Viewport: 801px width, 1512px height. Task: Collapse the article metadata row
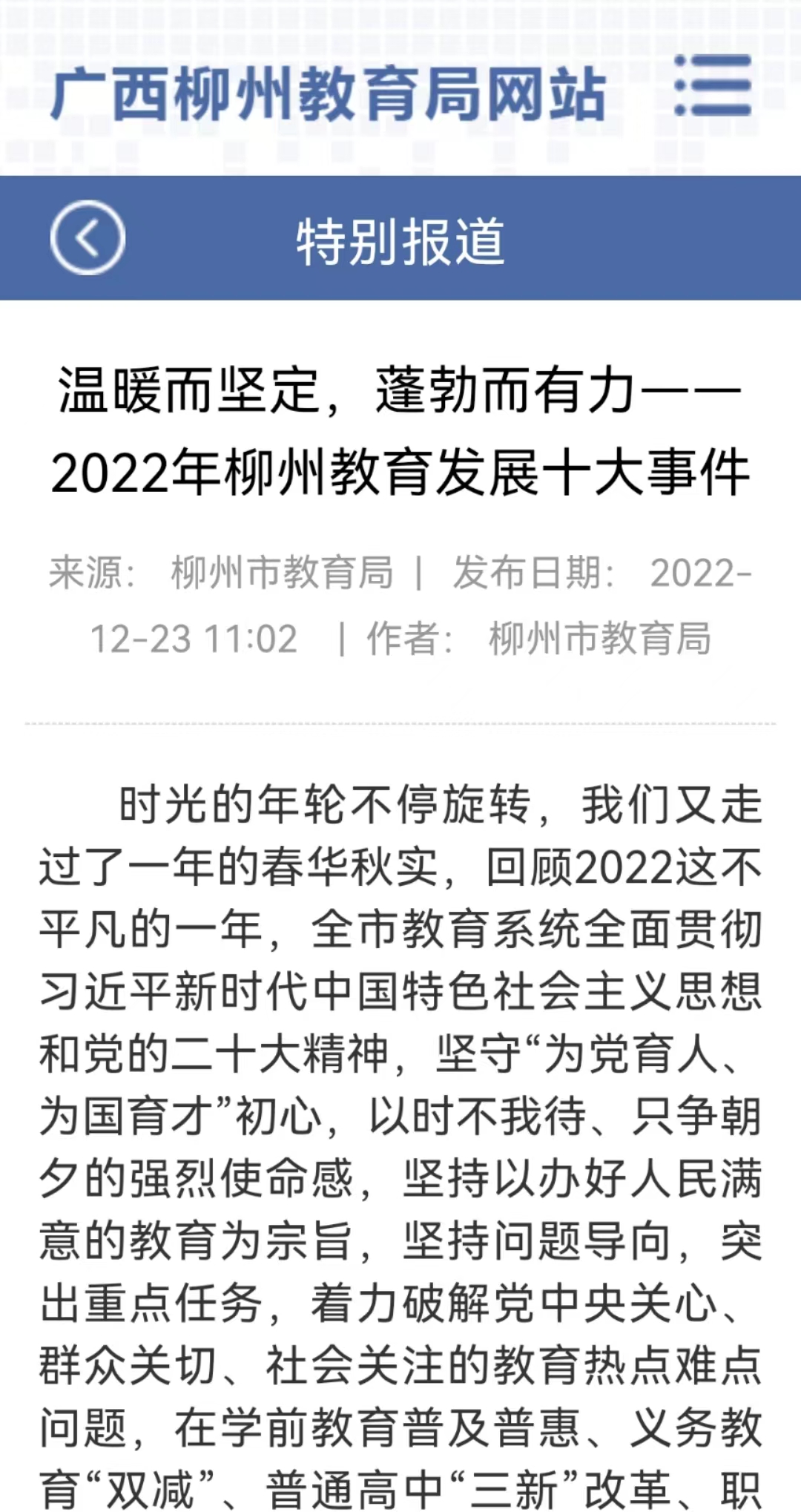click(x=400, y=605)
